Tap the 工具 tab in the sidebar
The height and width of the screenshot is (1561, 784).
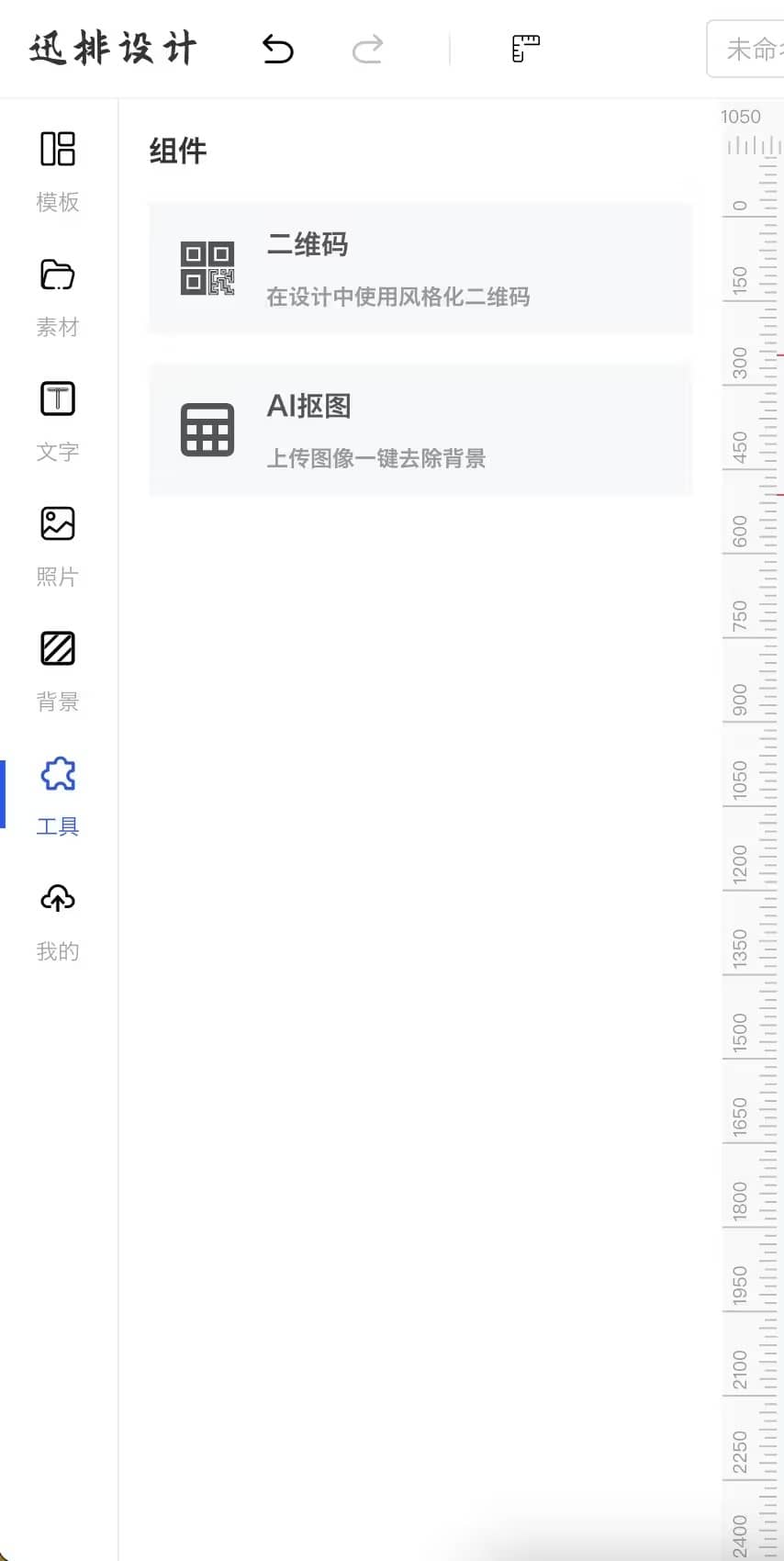58,796
